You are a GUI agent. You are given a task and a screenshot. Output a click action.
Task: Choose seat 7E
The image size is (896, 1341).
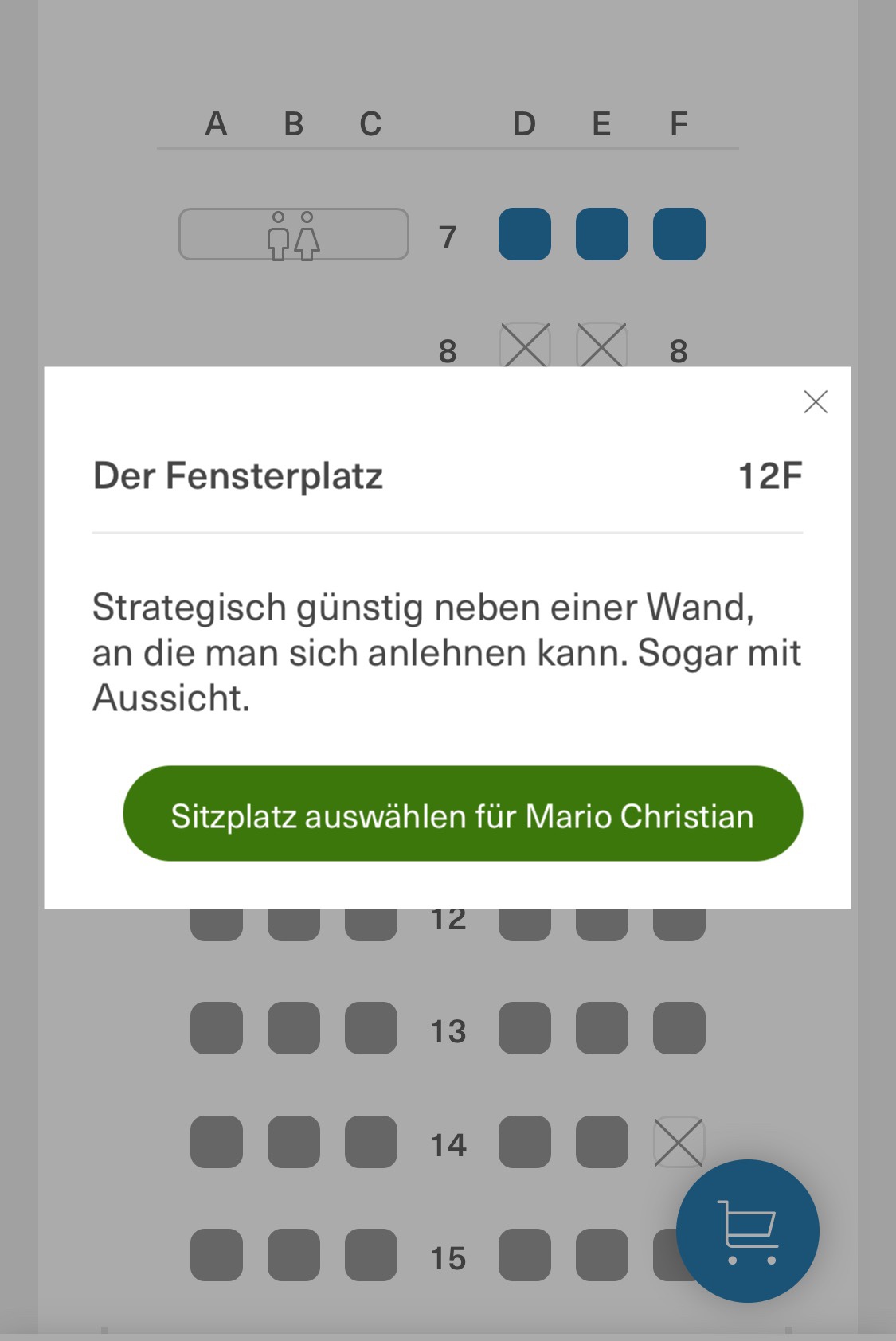(x=602, y=234)
